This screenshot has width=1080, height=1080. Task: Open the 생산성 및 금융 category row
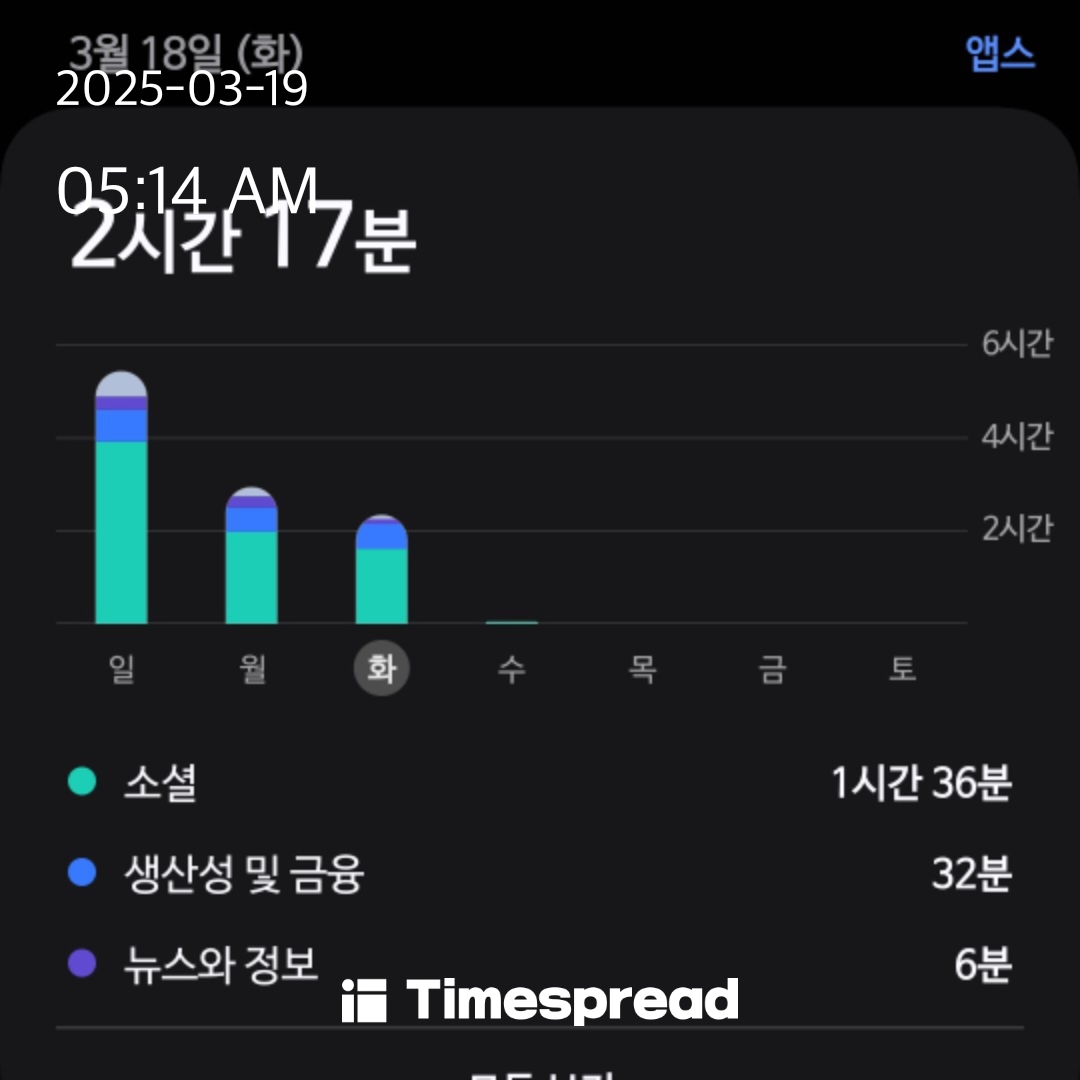click(540, 873)
